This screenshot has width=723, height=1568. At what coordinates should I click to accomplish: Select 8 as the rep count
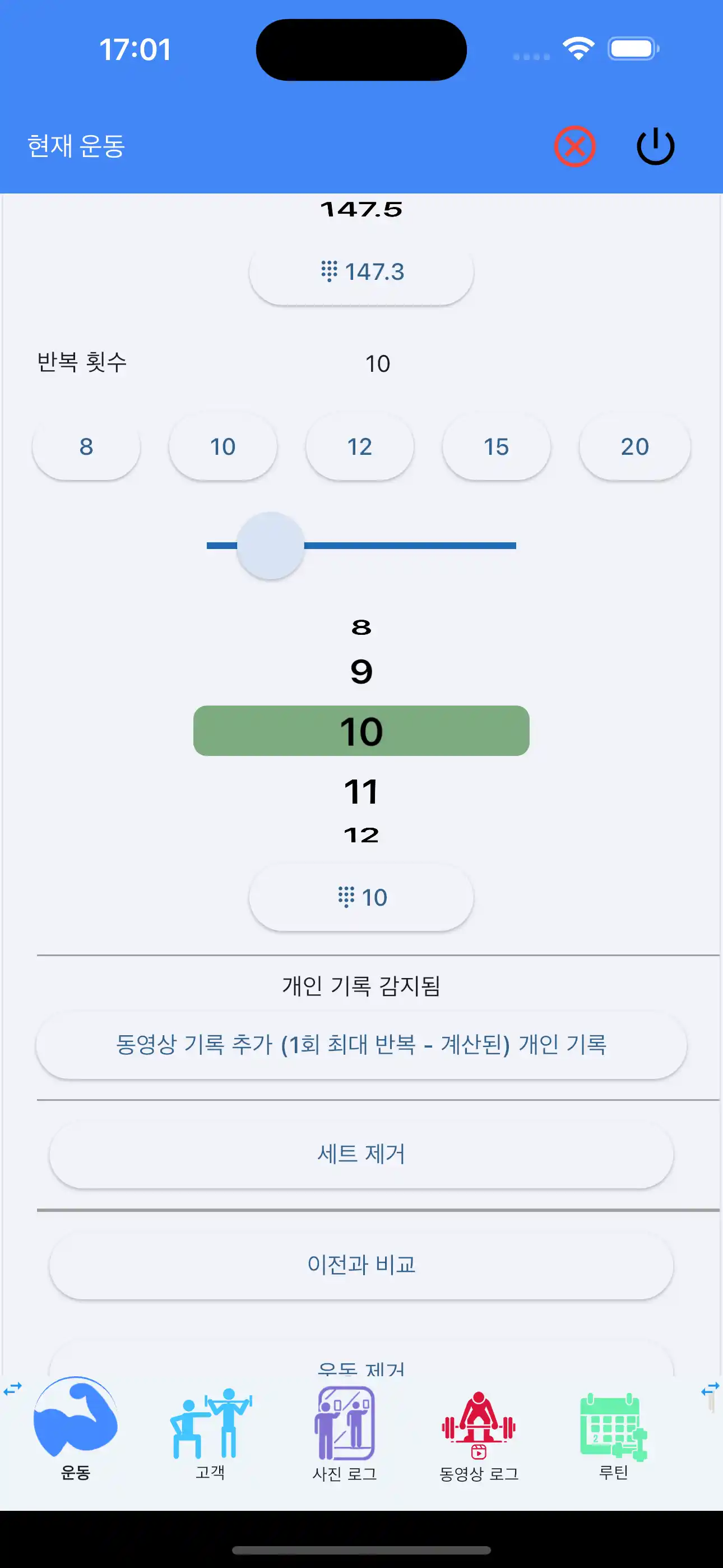[x=86, y=447]
